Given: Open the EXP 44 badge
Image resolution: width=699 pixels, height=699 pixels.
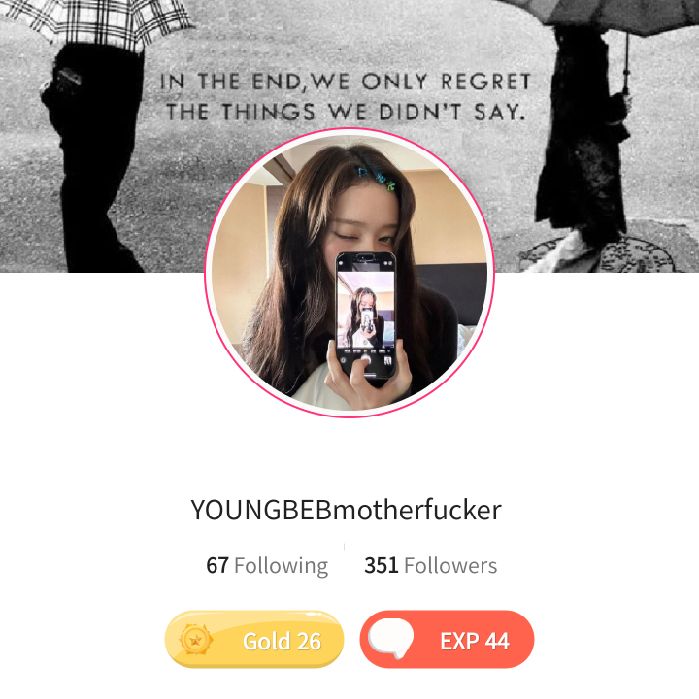Looking at the screenshot, I should click(447, 640).
